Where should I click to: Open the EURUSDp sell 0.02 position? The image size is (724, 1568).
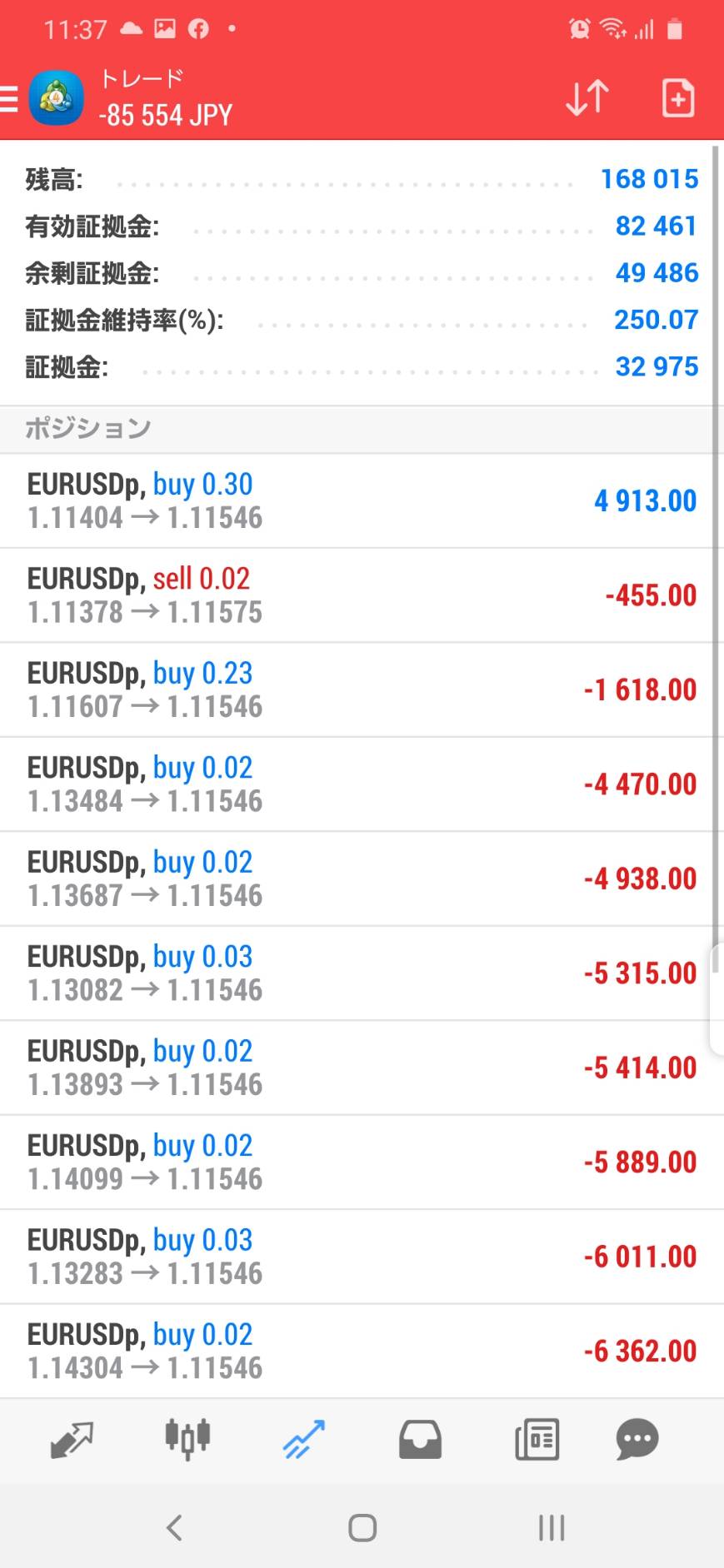[357, 595]
